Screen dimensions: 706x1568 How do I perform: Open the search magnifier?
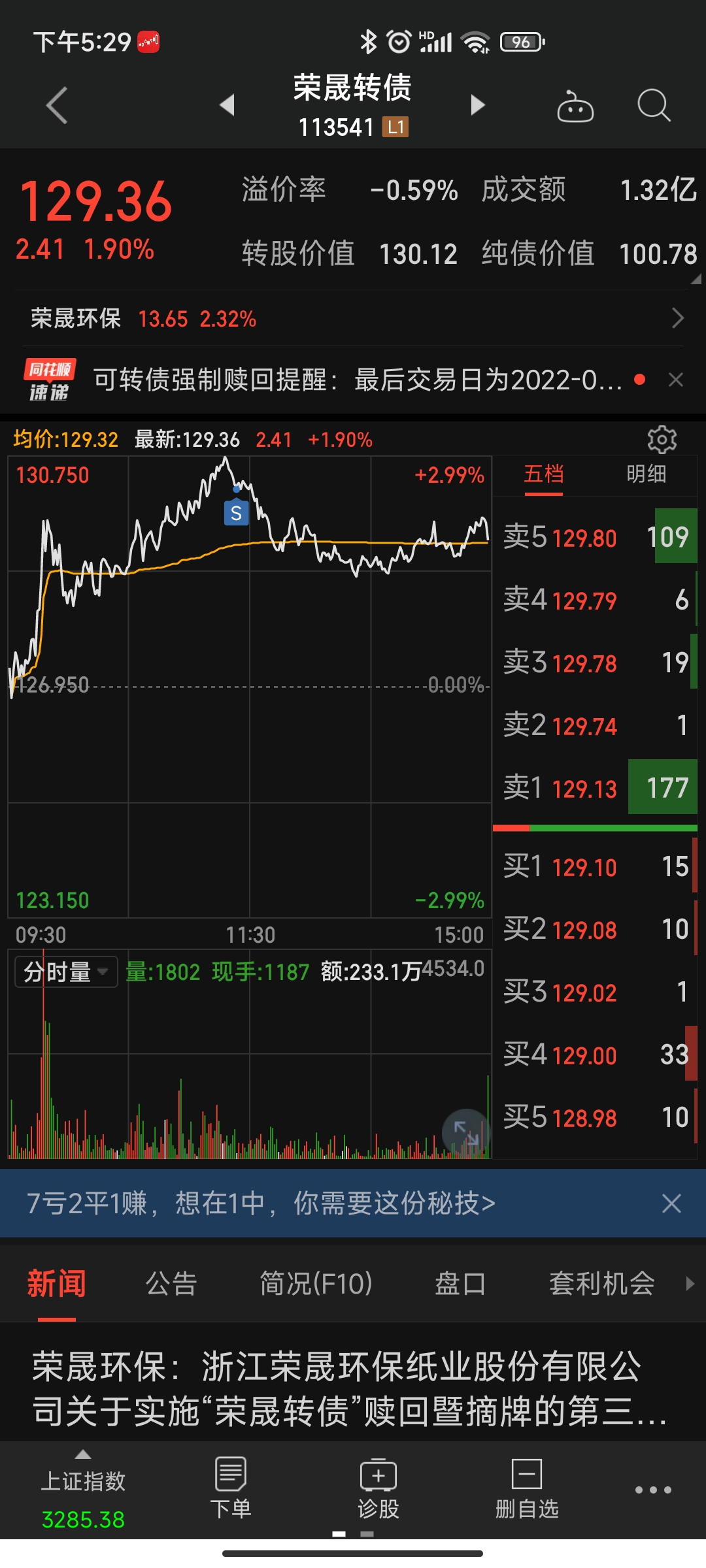(654, 106)
